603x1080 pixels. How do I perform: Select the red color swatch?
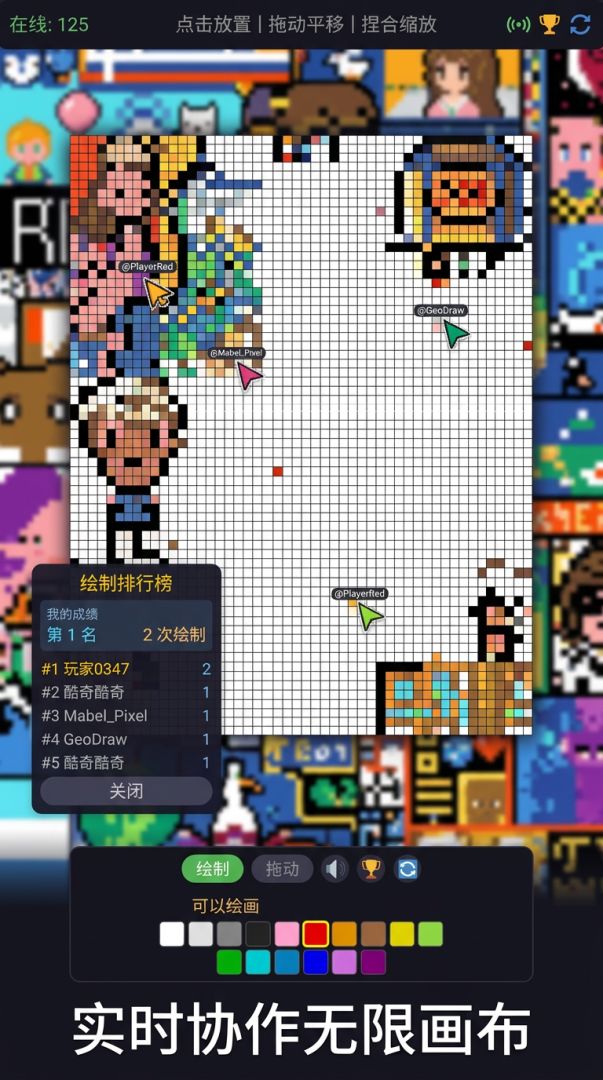[x=316, y=934]
